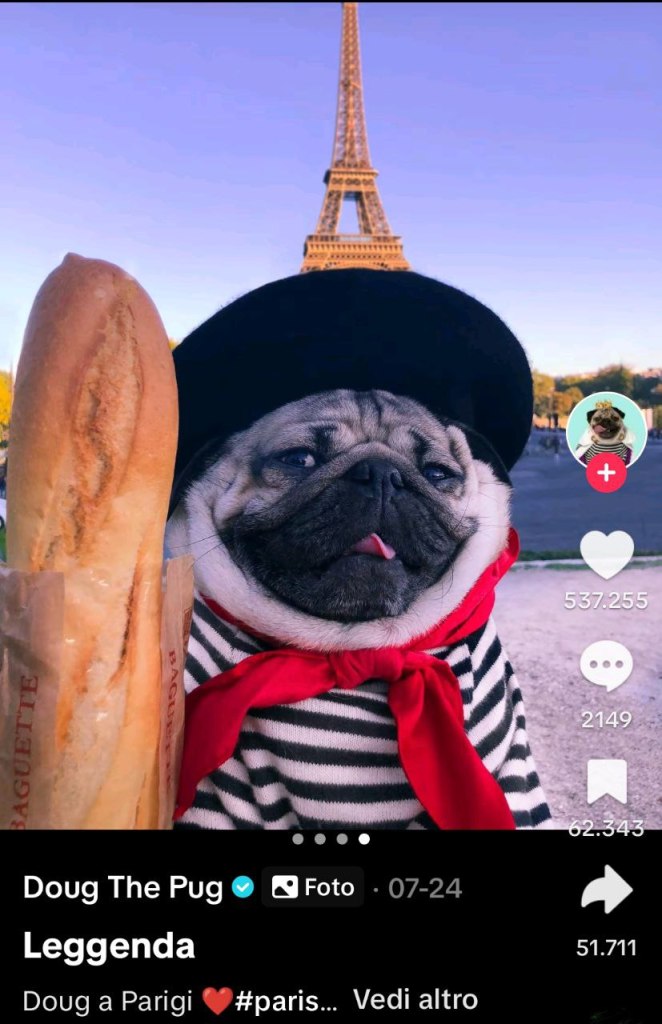Open Doug The Pug's profile picture
The height and width of the screenshot is (1024, 662).
tap(606, 427)
